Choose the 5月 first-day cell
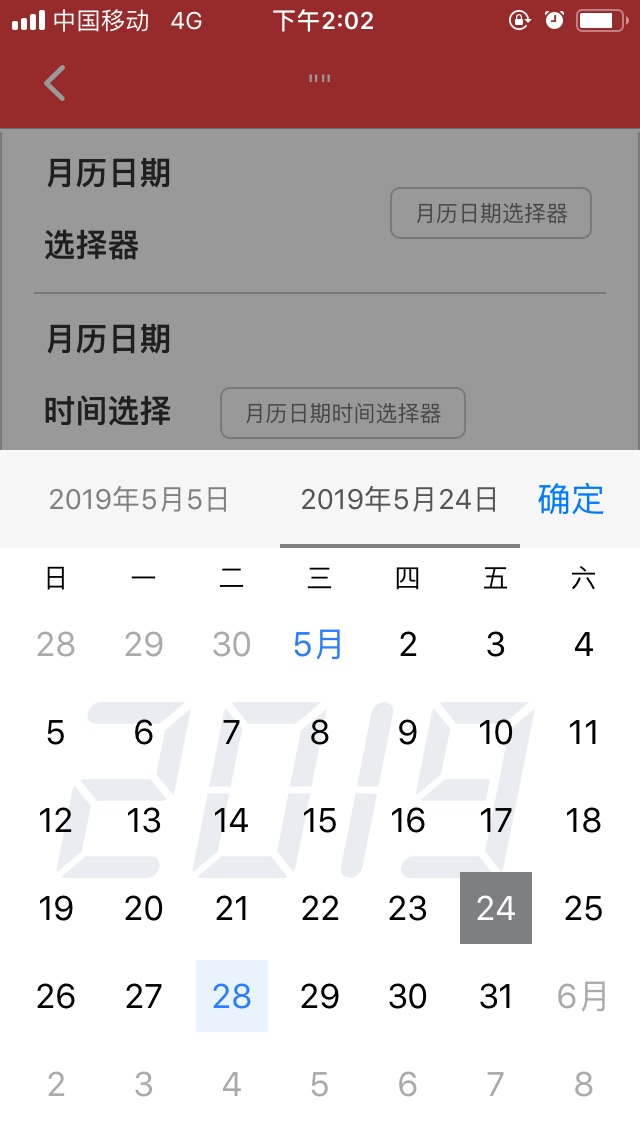The width and height of the screenshot is (640, 1136). point(319,645)
